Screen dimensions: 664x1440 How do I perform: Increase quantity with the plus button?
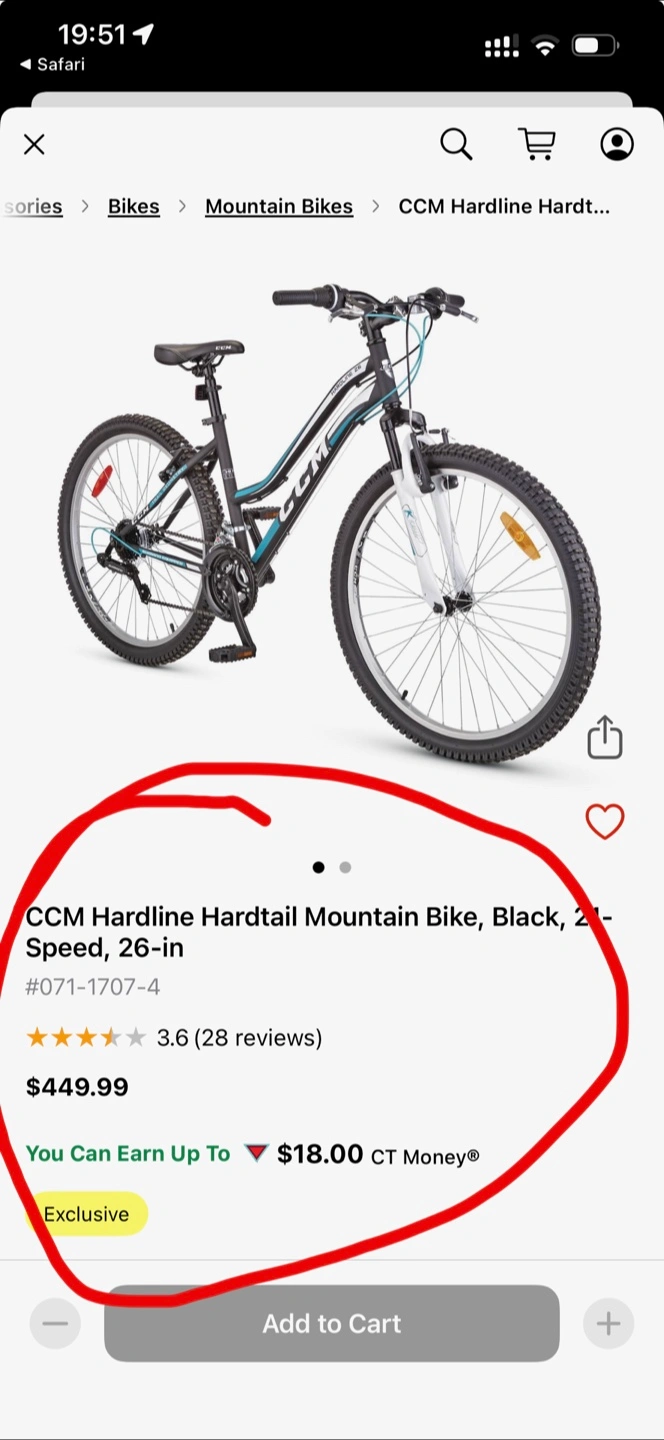(609, 1324)
